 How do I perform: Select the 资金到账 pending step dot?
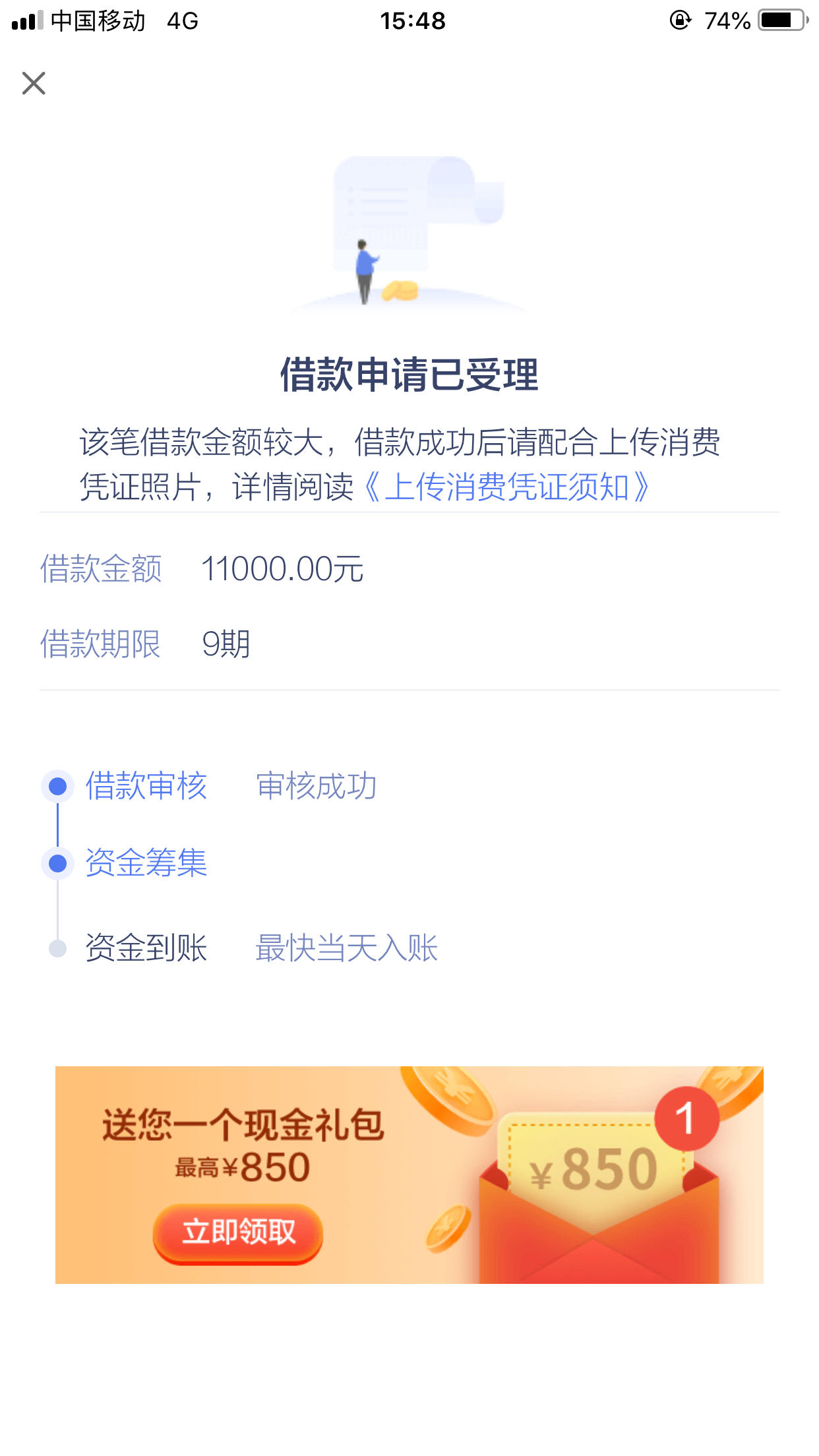point(58,948)
